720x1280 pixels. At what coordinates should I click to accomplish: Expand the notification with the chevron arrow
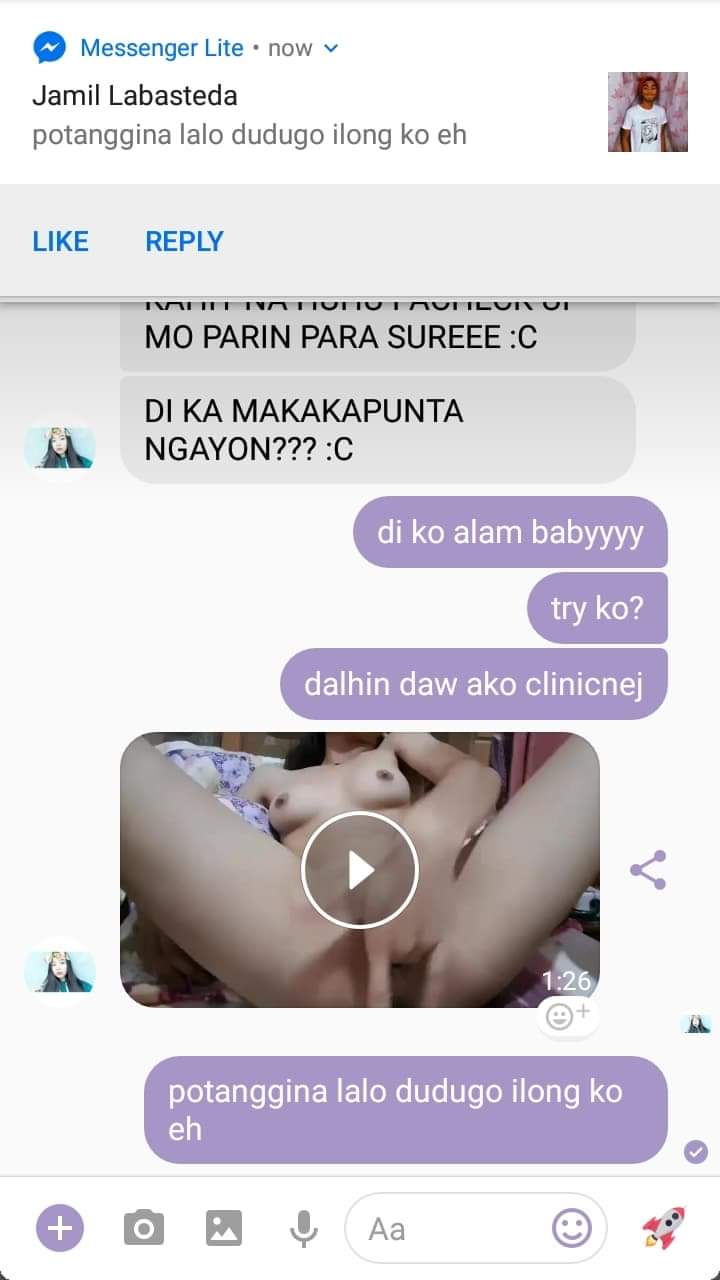coord(332,48)
